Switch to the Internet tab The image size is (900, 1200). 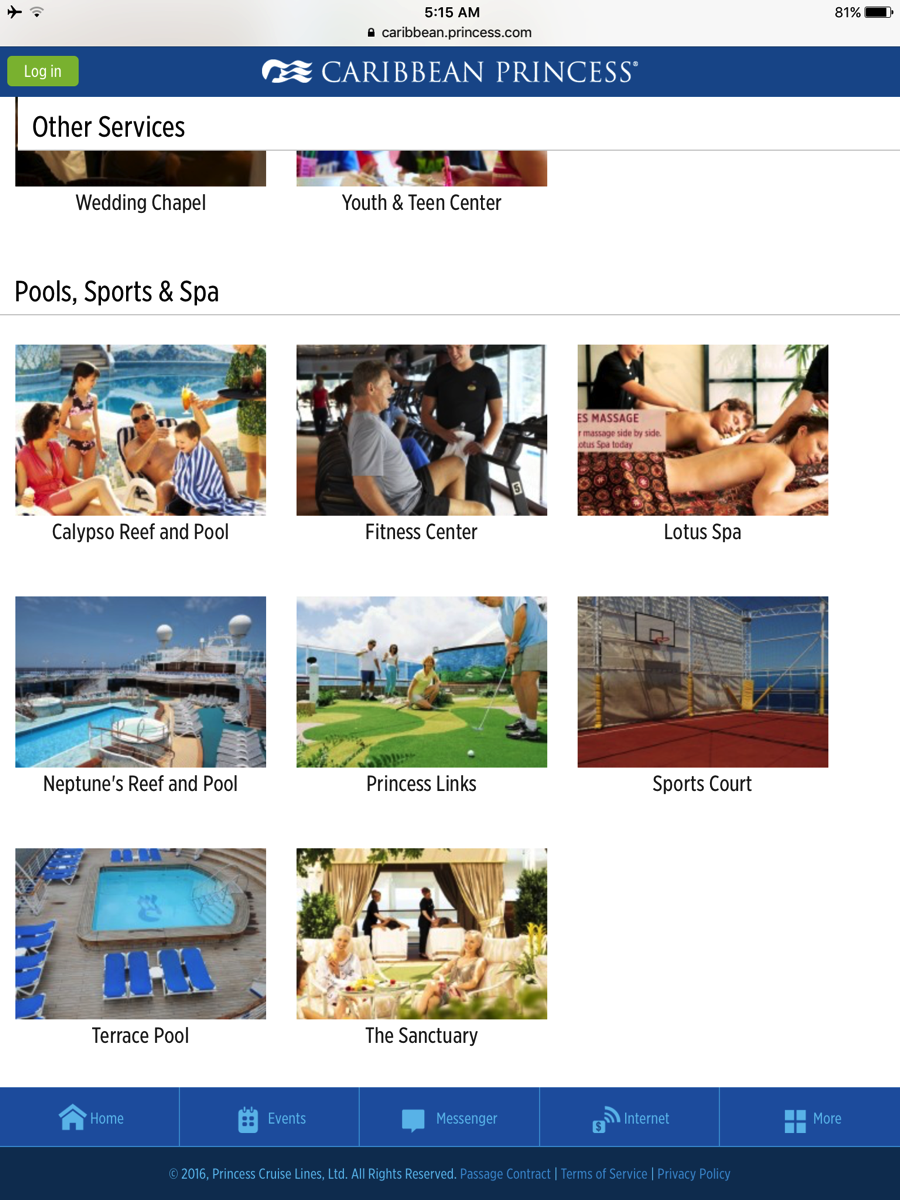[630, 1118]
